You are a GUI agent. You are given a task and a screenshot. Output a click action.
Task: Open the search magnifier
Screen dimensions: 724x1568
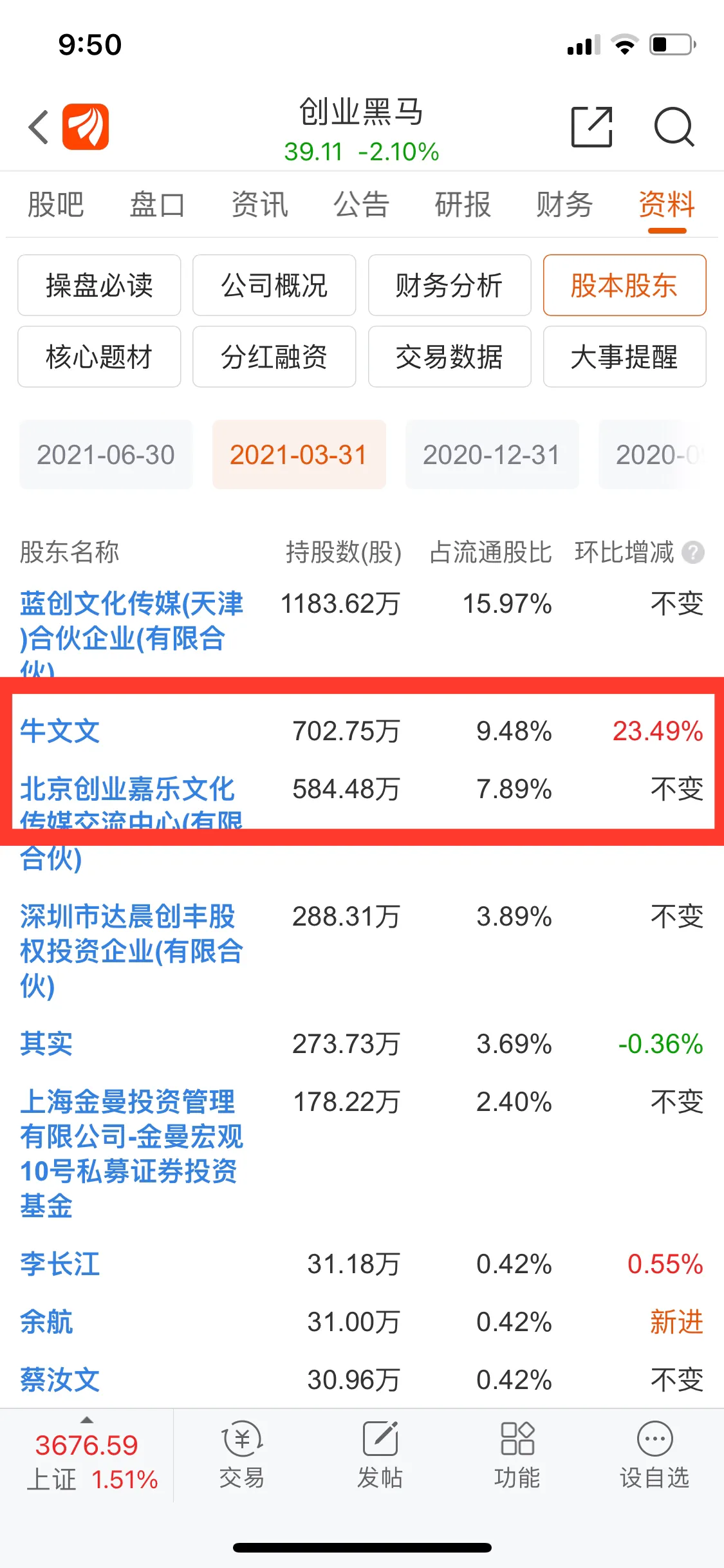pos(674,127)
